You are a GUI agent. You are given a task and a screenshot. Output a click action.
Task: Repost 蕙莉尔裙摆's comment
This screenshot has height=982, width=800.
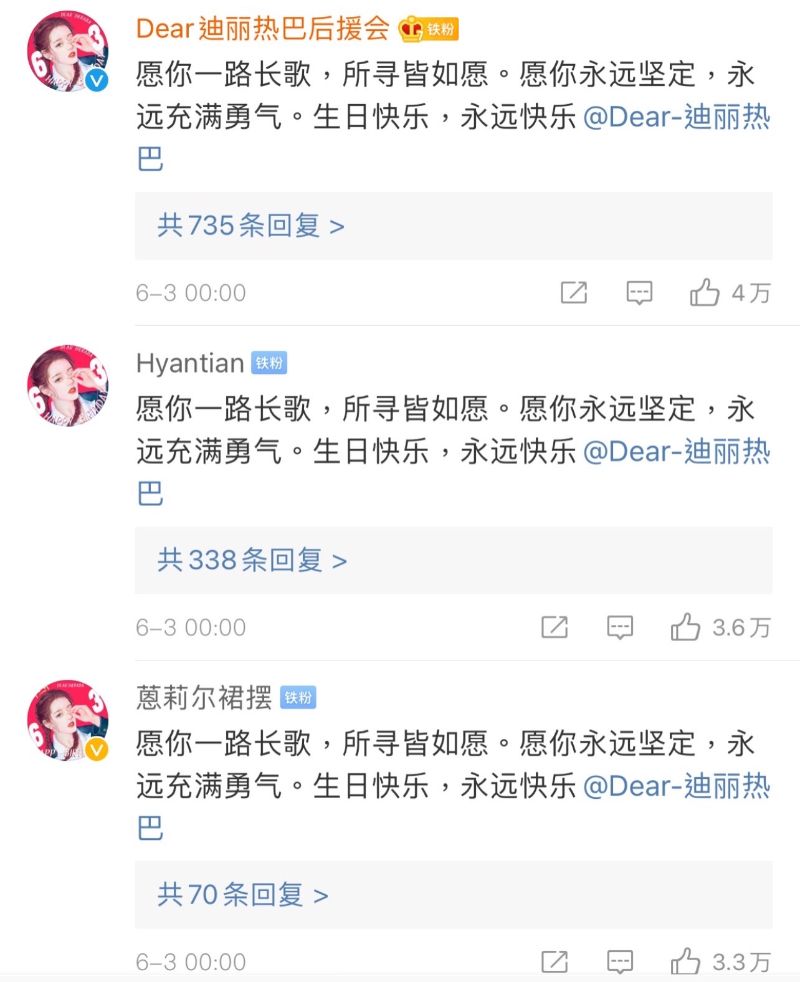point(554,962)
